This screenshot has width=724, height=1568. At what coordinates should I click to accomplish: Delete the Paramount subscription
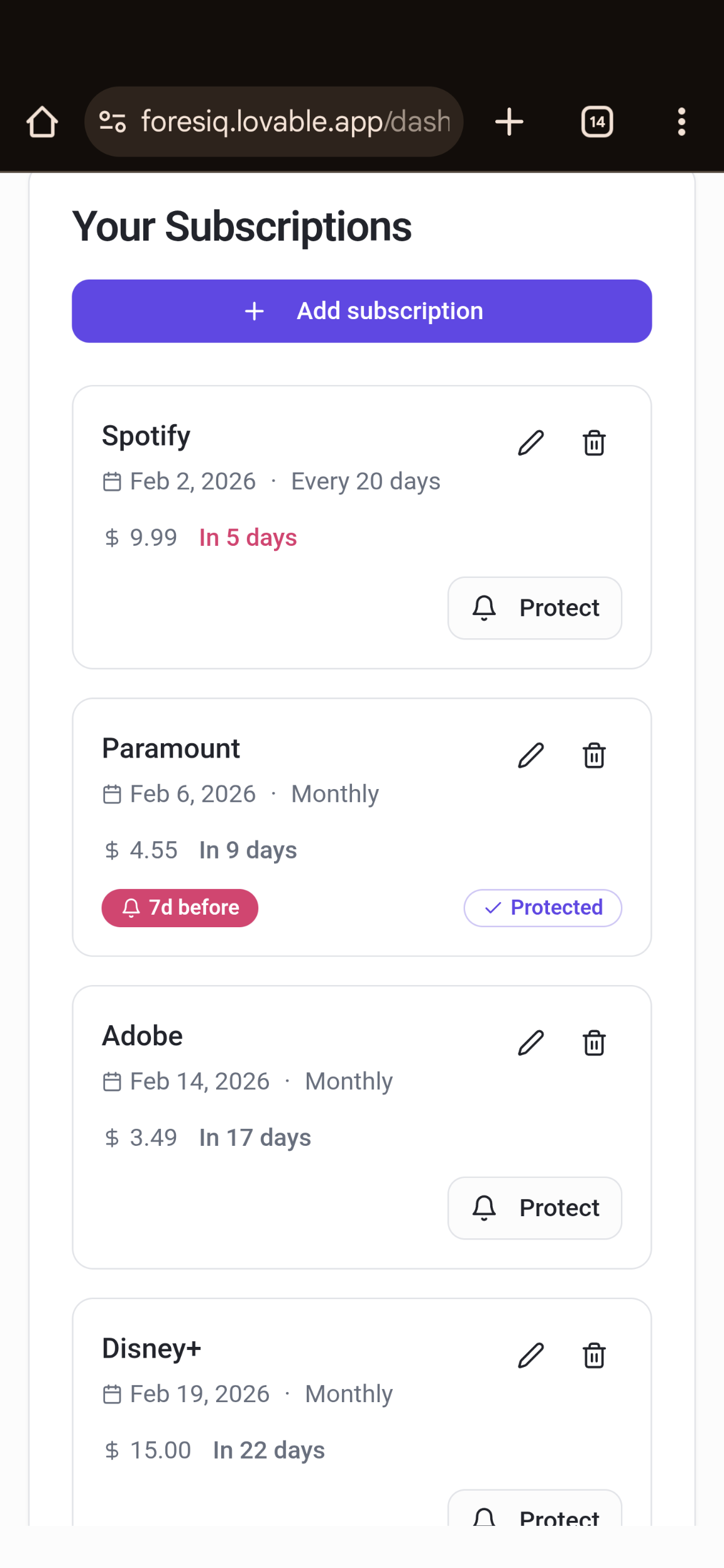click(x=593, y=754)
